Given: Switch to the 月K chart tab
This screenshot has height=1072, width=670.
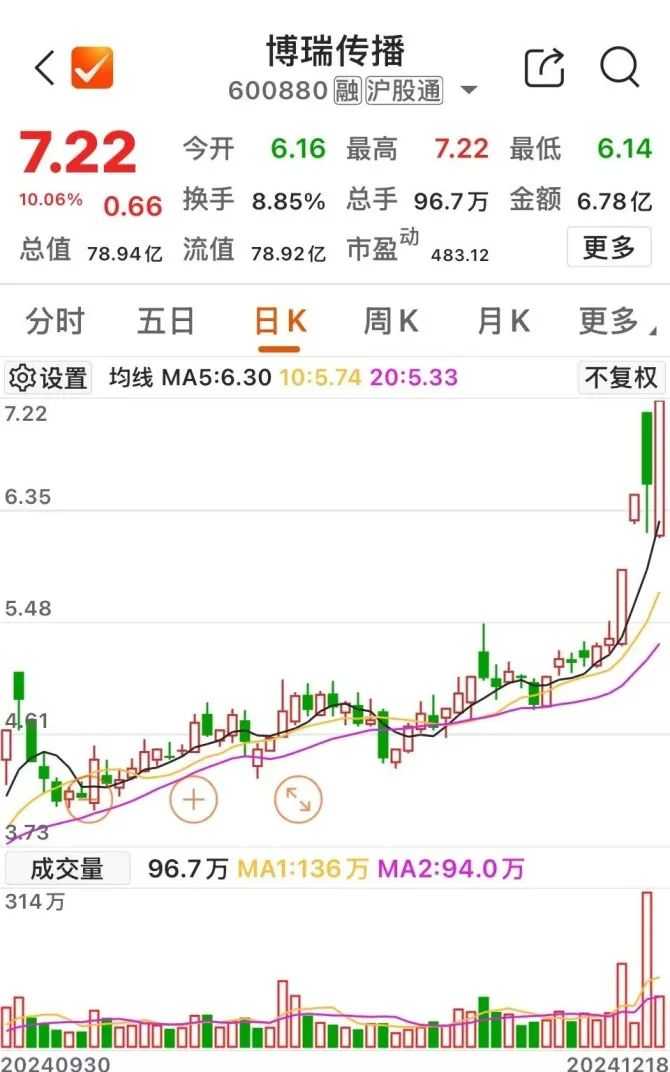Looking at the screenshot, I should pyautogui.click(x=502, y=322).
